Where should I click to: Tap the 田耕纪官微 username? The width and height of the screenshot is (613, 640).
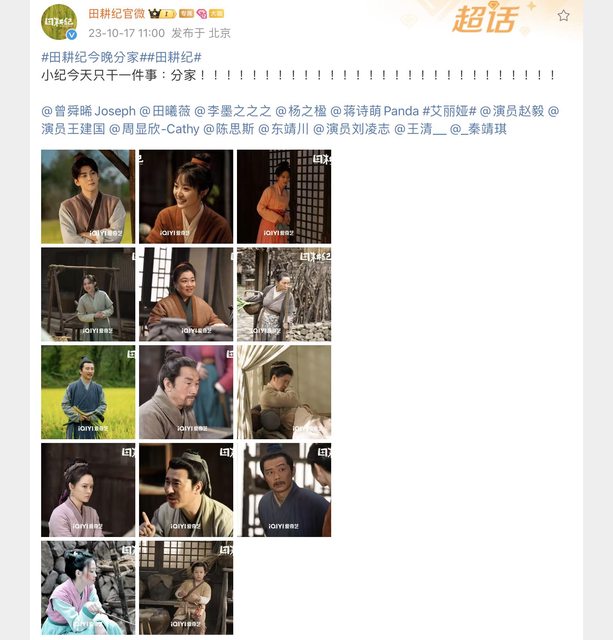coord(116,13)
